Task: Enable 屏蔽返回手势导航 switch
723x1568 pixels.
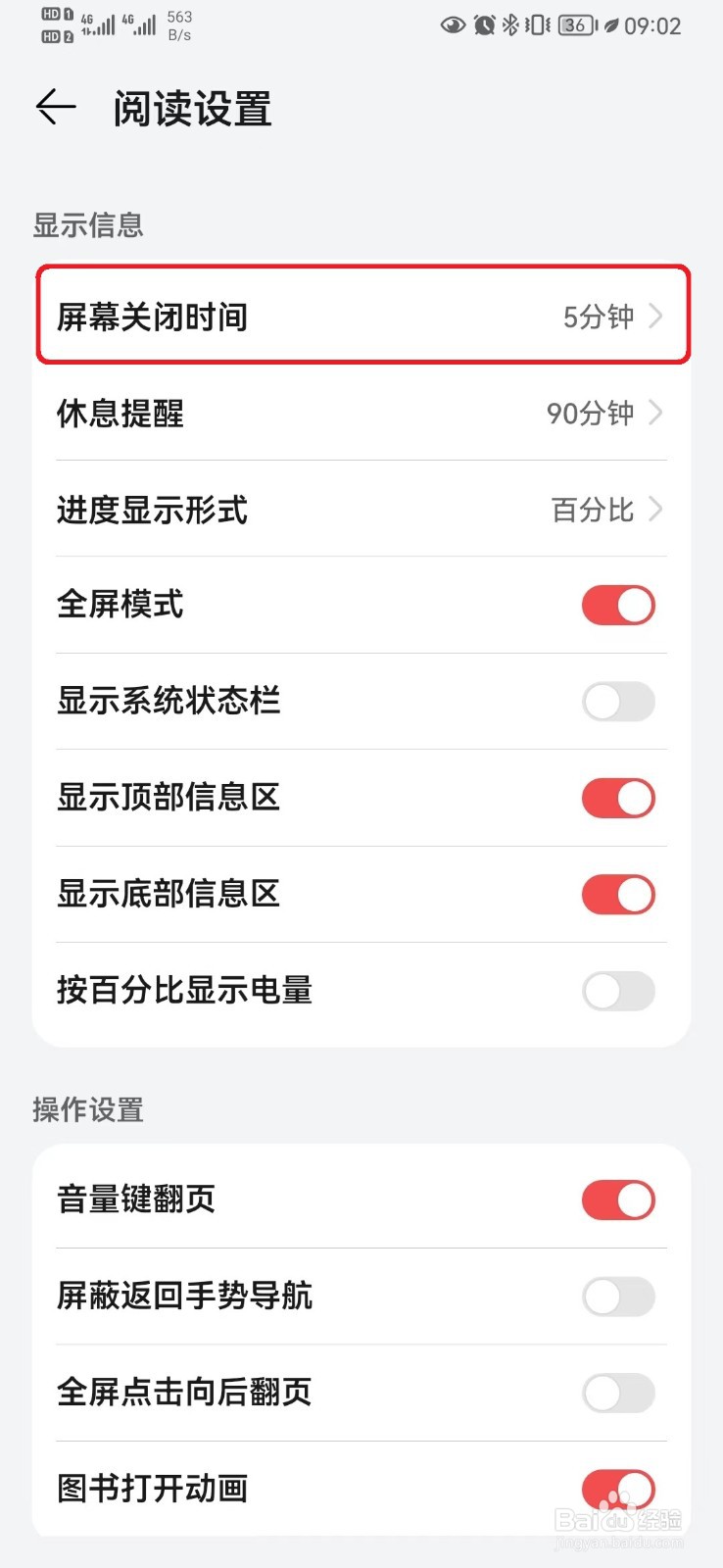Action: coord(618,1297)
